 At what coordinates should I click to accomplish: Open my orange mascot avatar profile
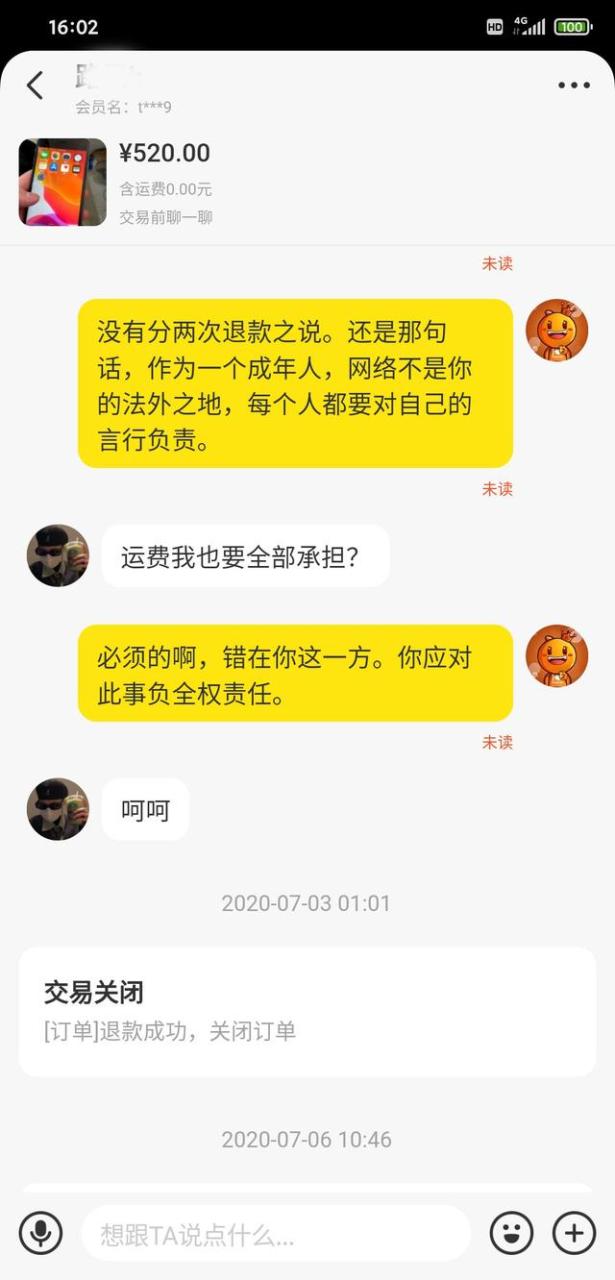557,330
